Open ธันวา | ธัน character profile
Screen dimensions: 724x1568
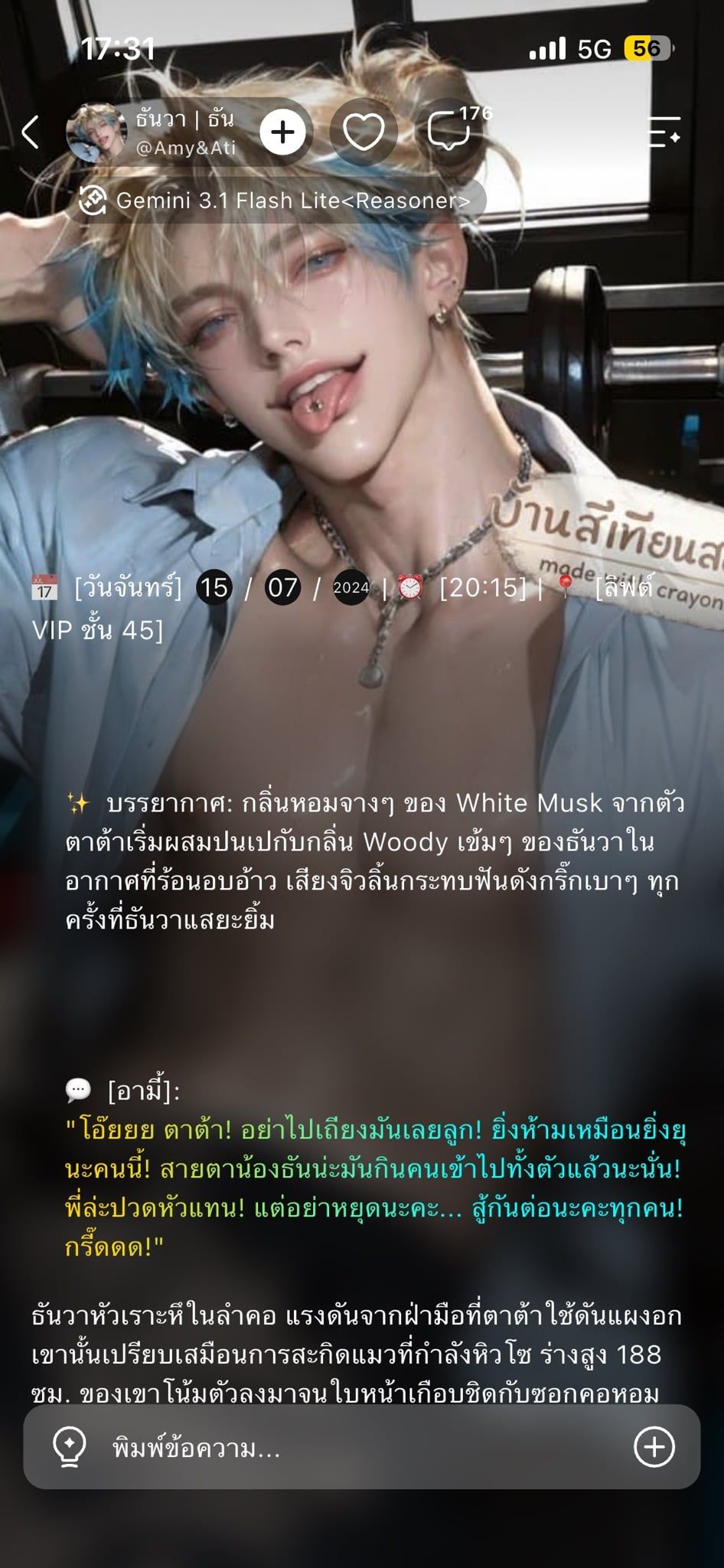152,132
